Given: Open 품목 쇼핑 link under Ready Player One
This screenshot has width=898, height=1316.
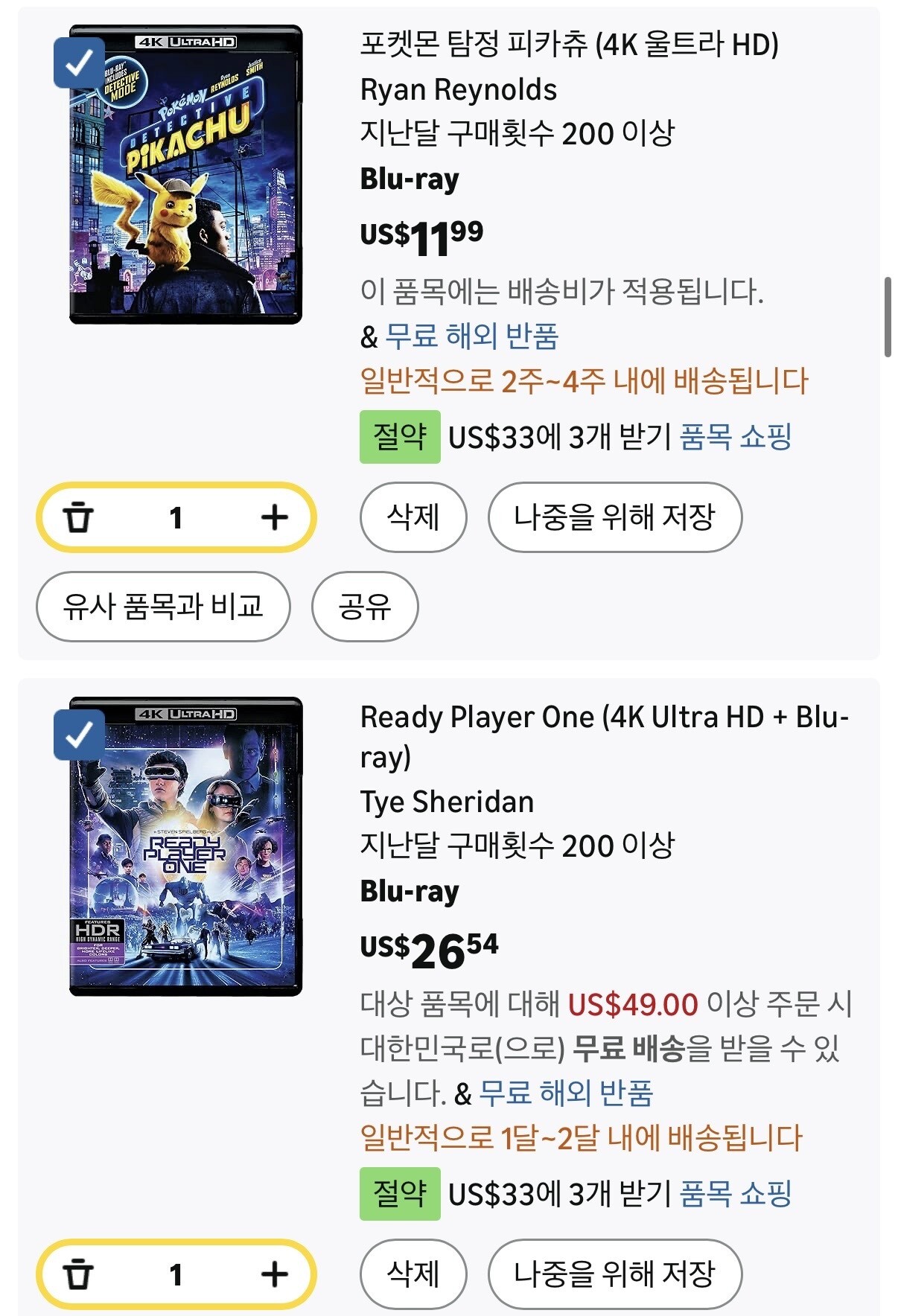Looking at the screenshot, I should click(x=735, y=1194).
